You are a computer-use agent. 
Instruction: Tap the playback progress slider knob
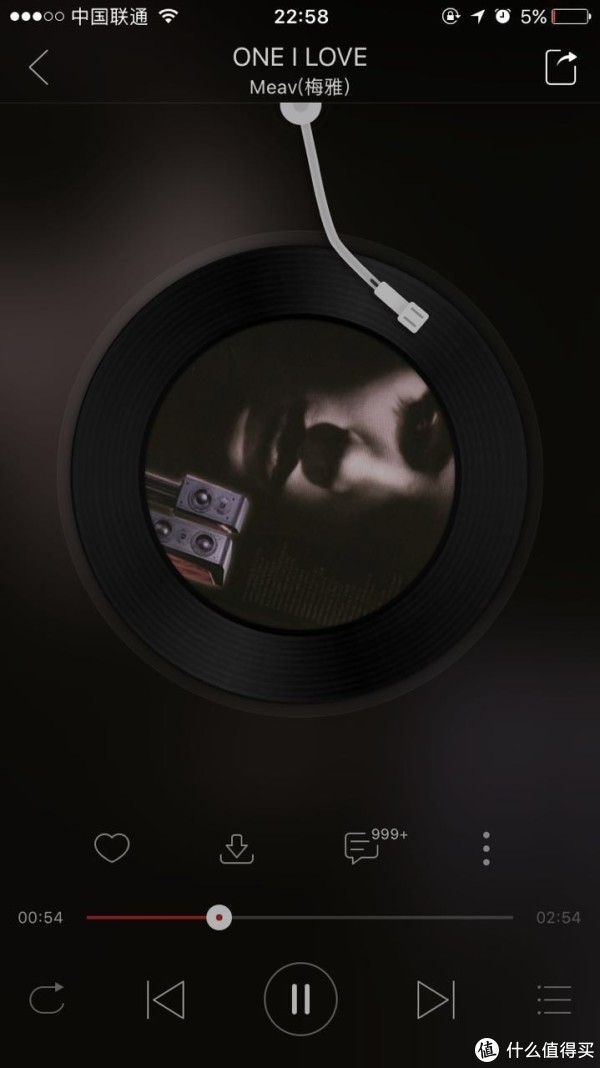tap(219, 917)
